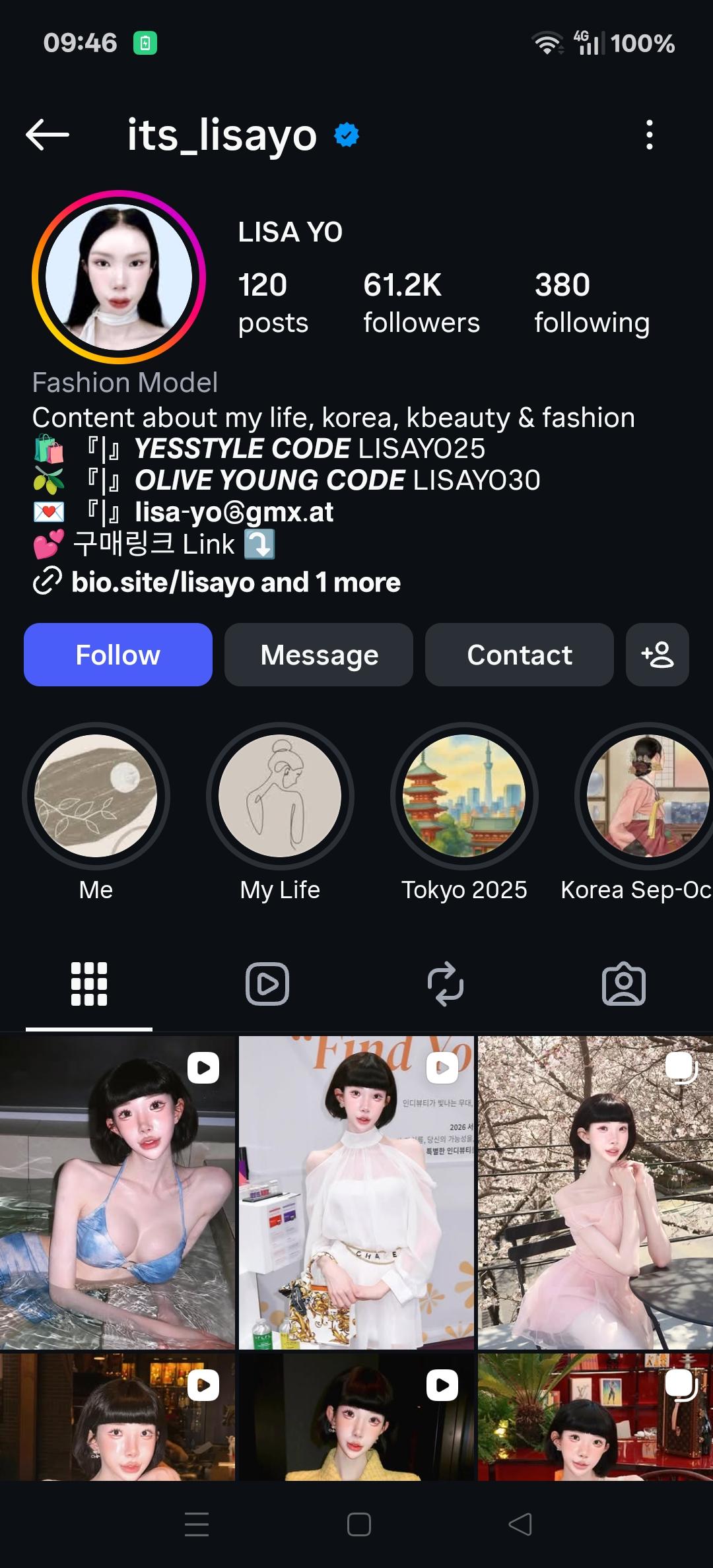The image size is (713, 1568).
Task: Open the three-dot overflow menu
Action: (650, 135)
